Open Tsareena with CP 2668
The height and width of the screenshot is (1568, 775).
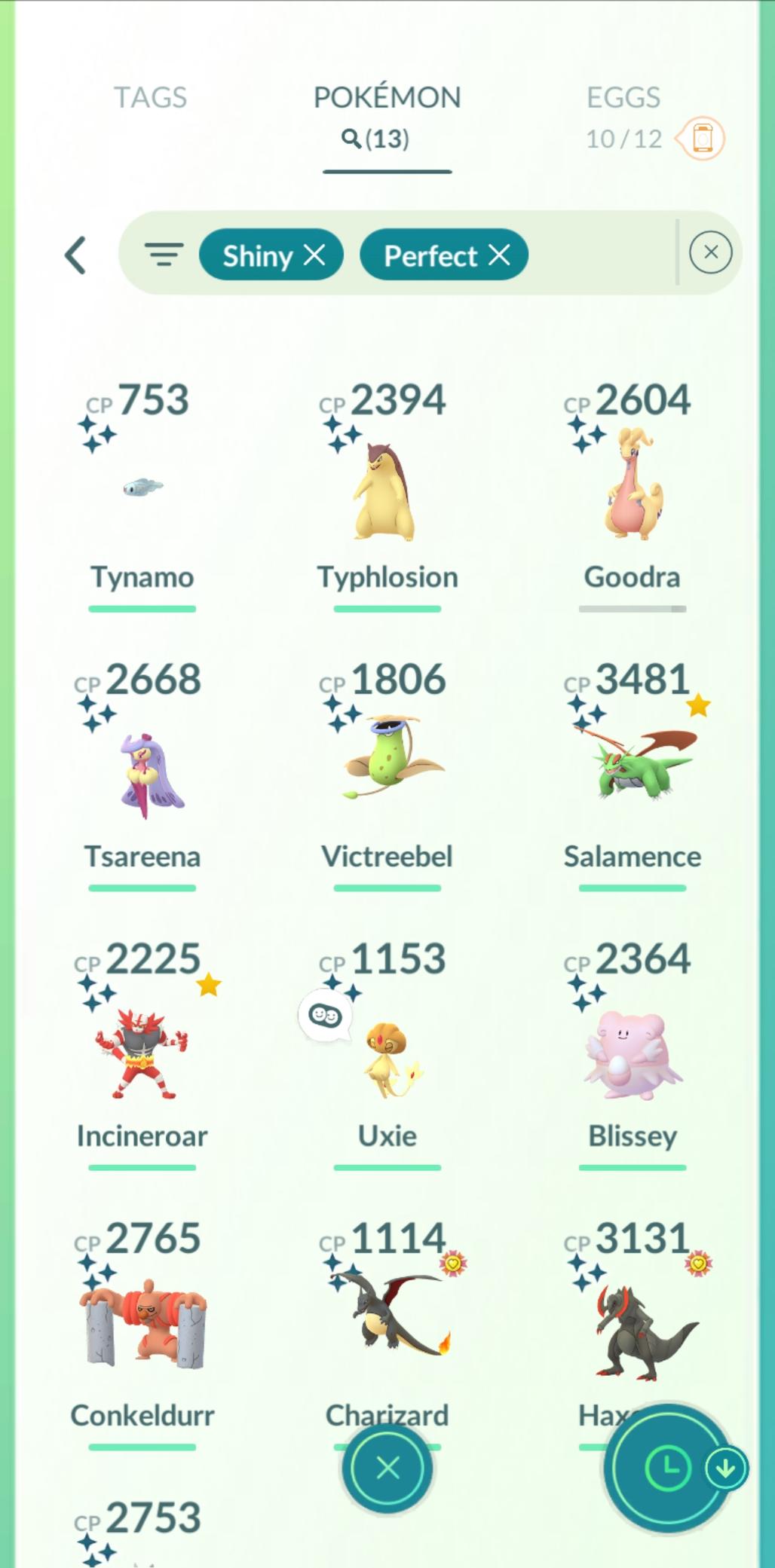coord(142,772)
